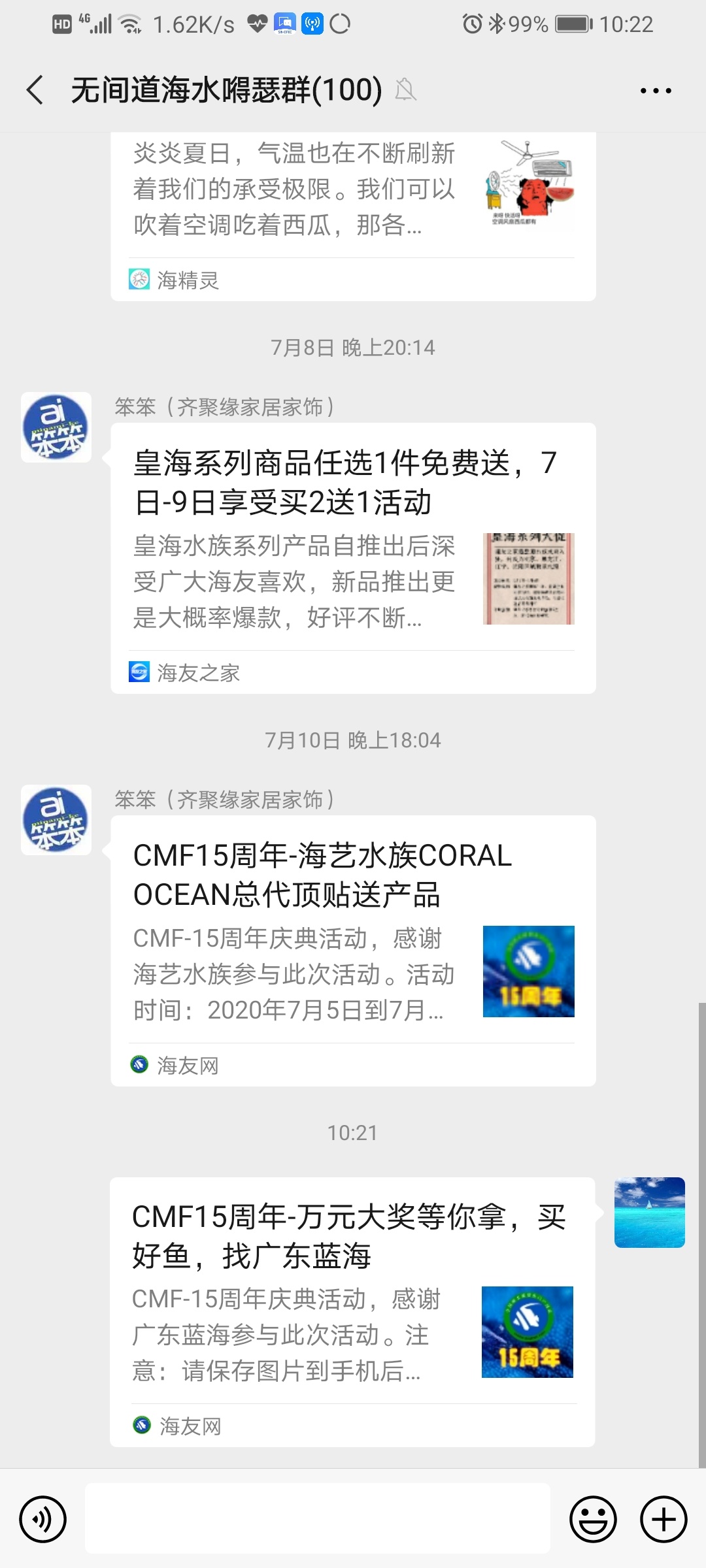This screenshot has width=706, height=1568.
Task: Open my own ocean avatar profile
Action: [x=649, y=1213]
